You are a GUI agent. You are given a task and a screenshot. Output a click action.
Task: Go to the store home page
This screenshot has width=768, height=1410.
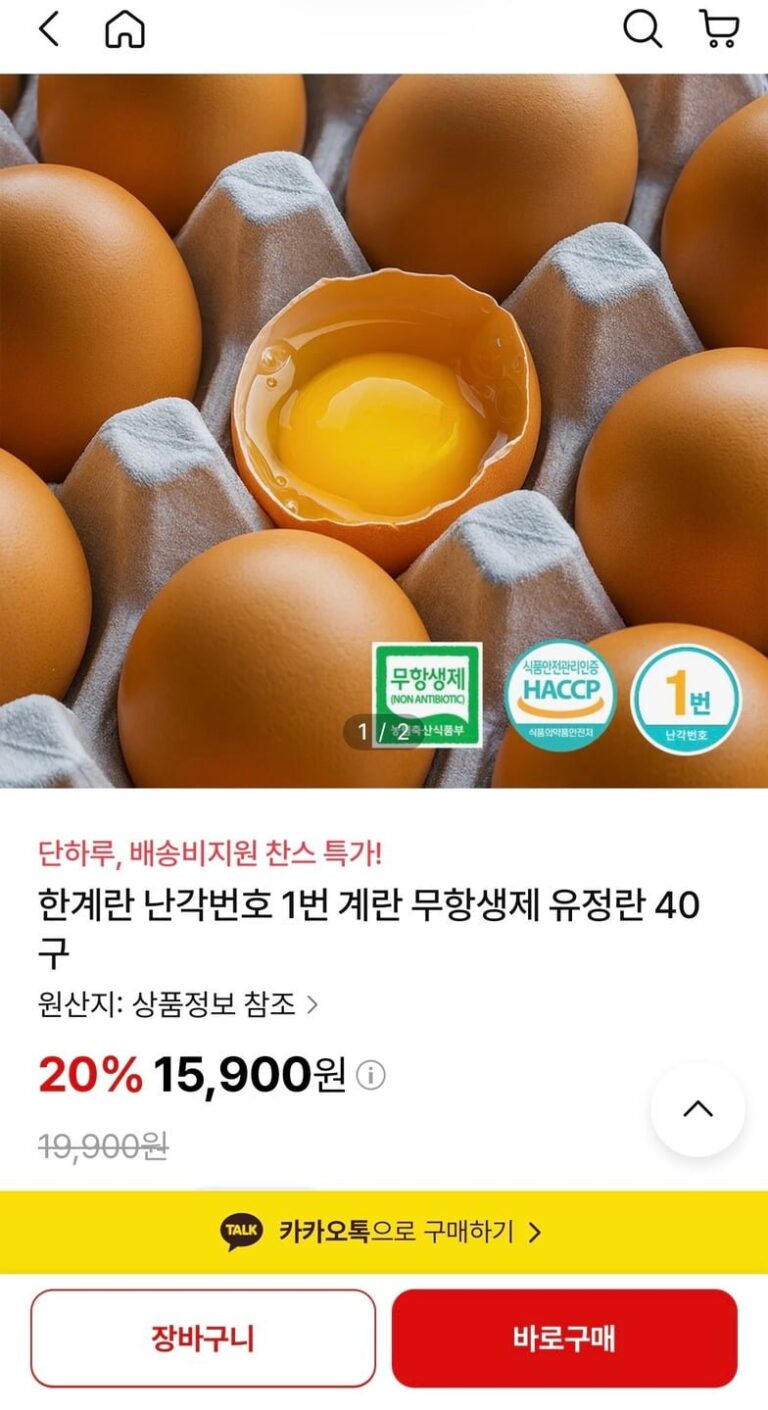[x=125, y=30]
